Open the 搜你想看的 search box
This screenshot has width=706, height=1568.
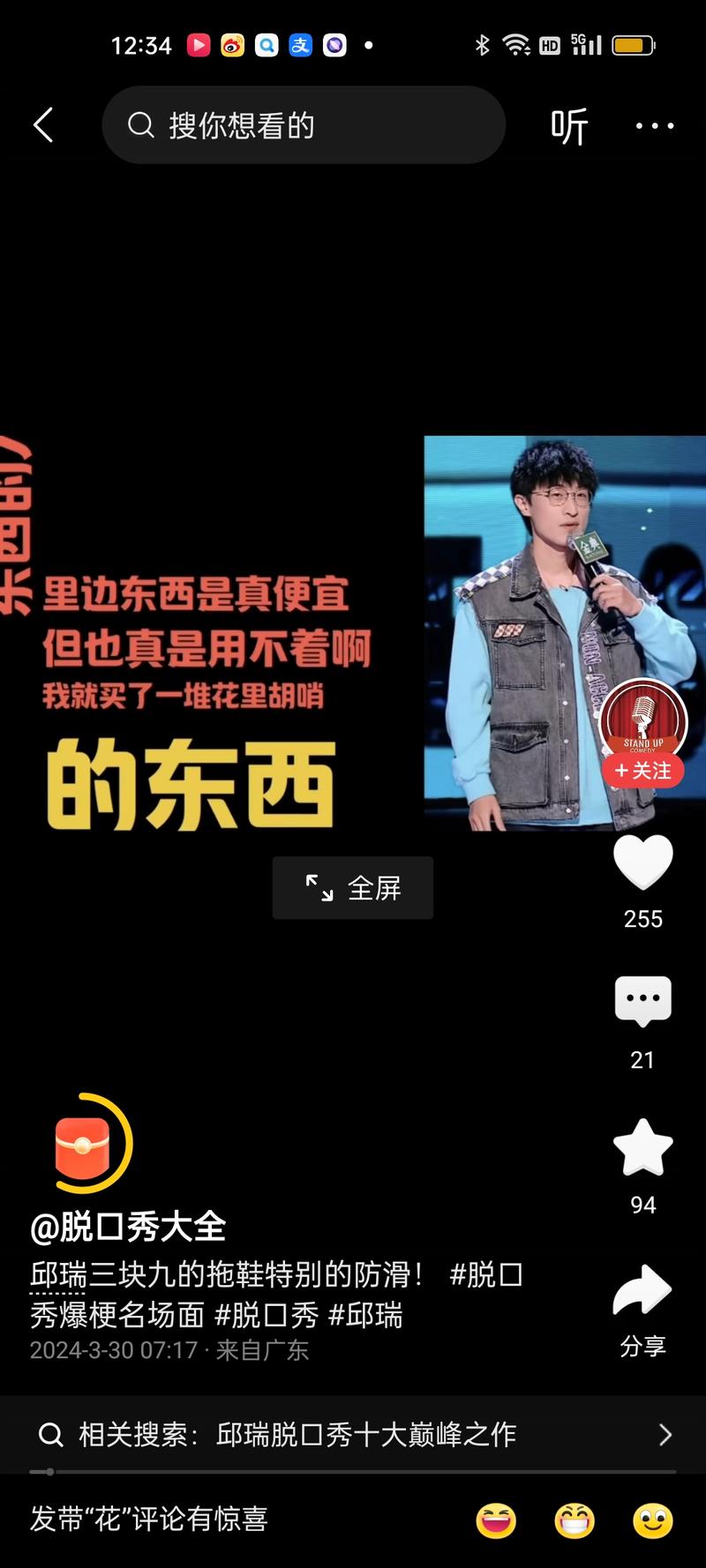303,125
